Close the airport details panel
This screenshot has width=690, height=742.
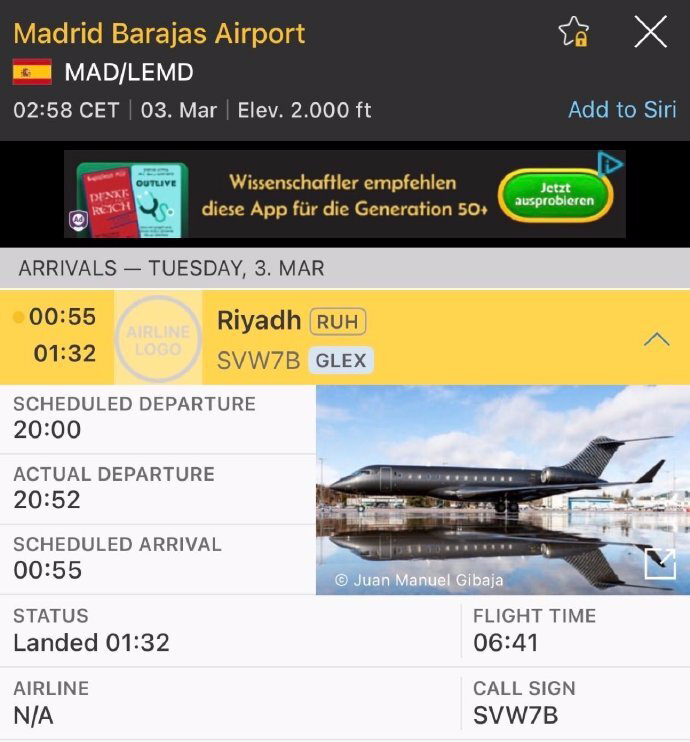(x=650, y=33)
